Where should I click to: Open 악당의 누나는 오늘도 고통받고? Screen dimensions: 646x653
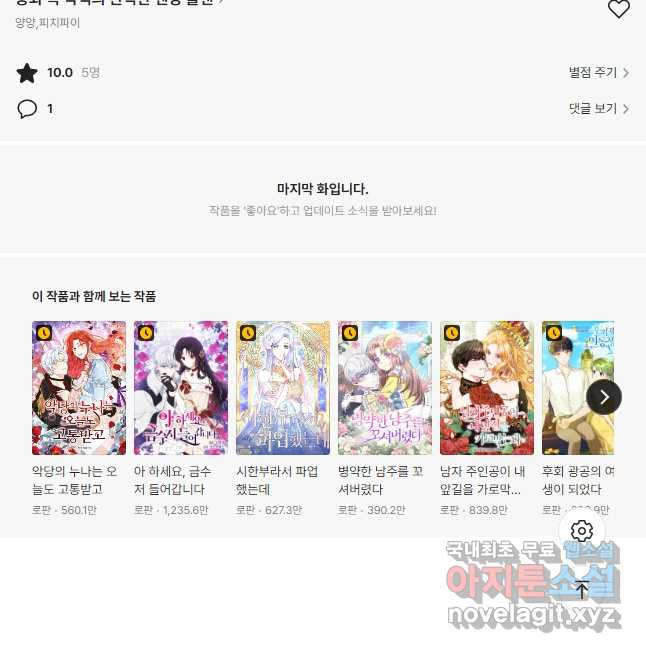point(79,388)
